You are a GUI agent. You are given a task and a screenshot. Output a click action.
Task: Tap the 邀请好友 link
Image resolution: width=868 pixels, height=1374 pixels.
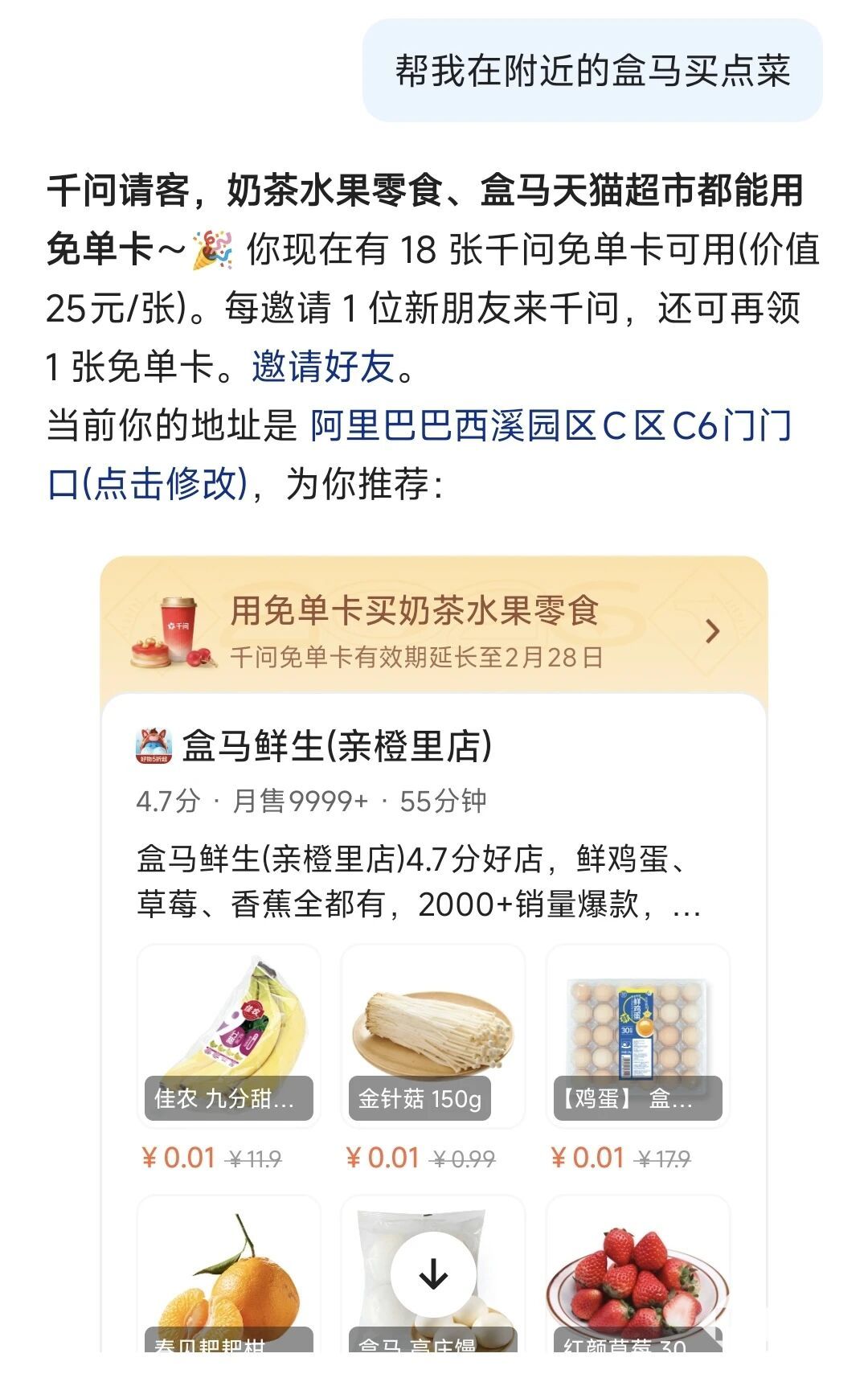coord(323,367)
